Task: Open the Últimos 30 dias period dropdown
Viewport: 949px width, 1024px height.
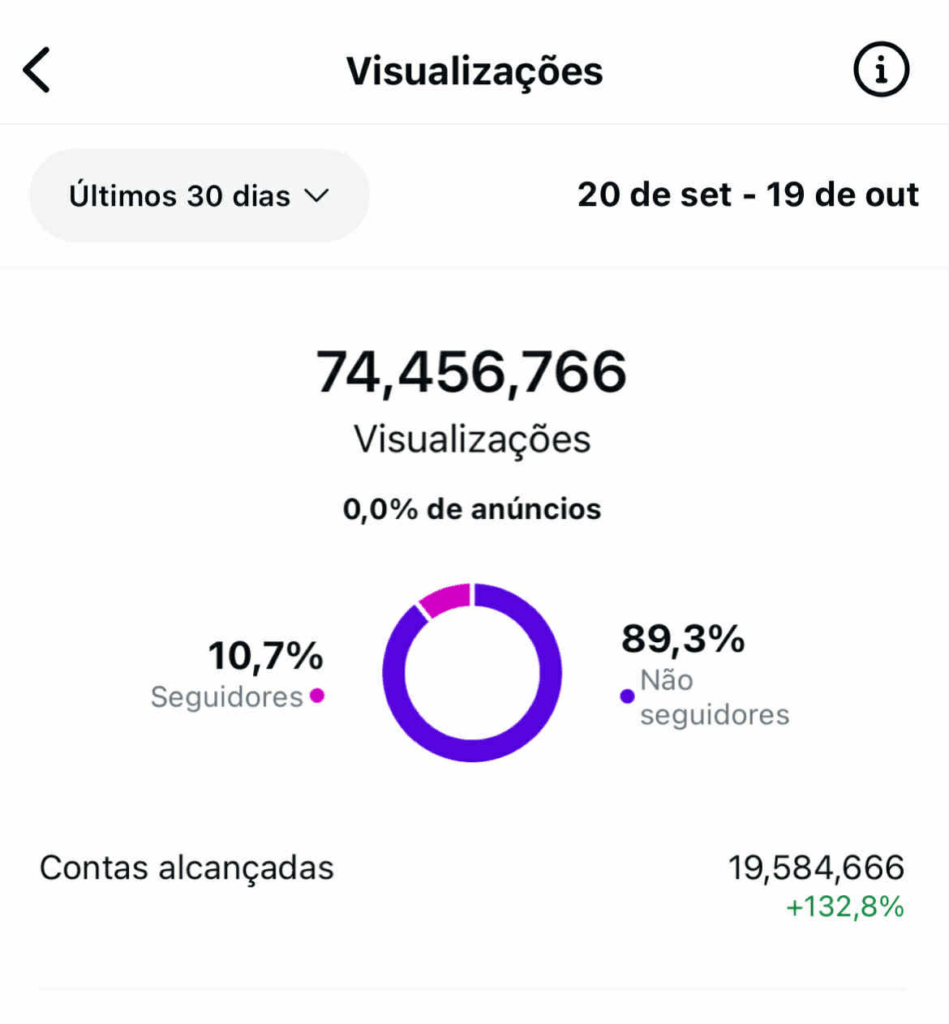Action: (199, 196)
